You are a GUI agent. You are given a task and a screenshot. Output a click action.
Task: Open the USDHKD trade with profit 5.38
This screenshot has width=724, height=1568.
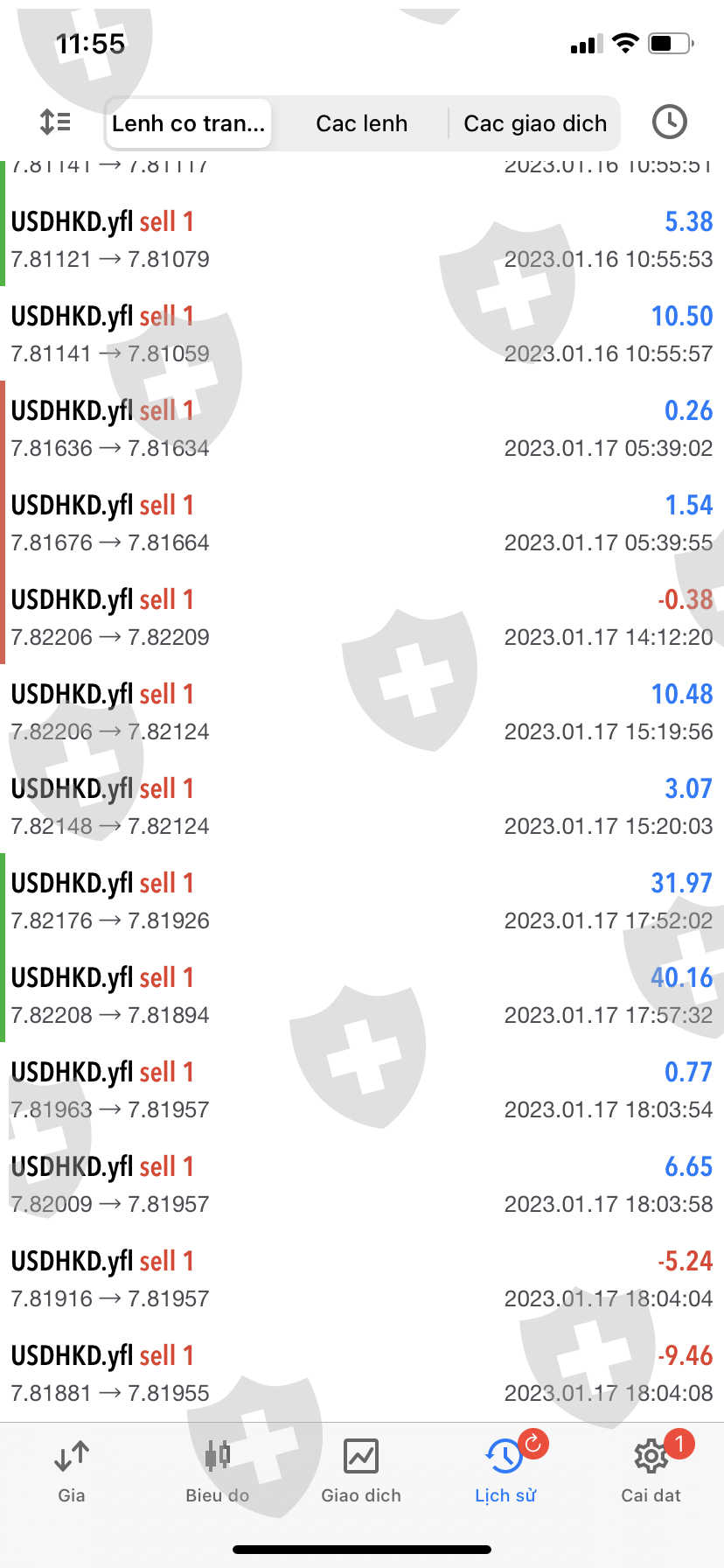click(x=362, y=239)
